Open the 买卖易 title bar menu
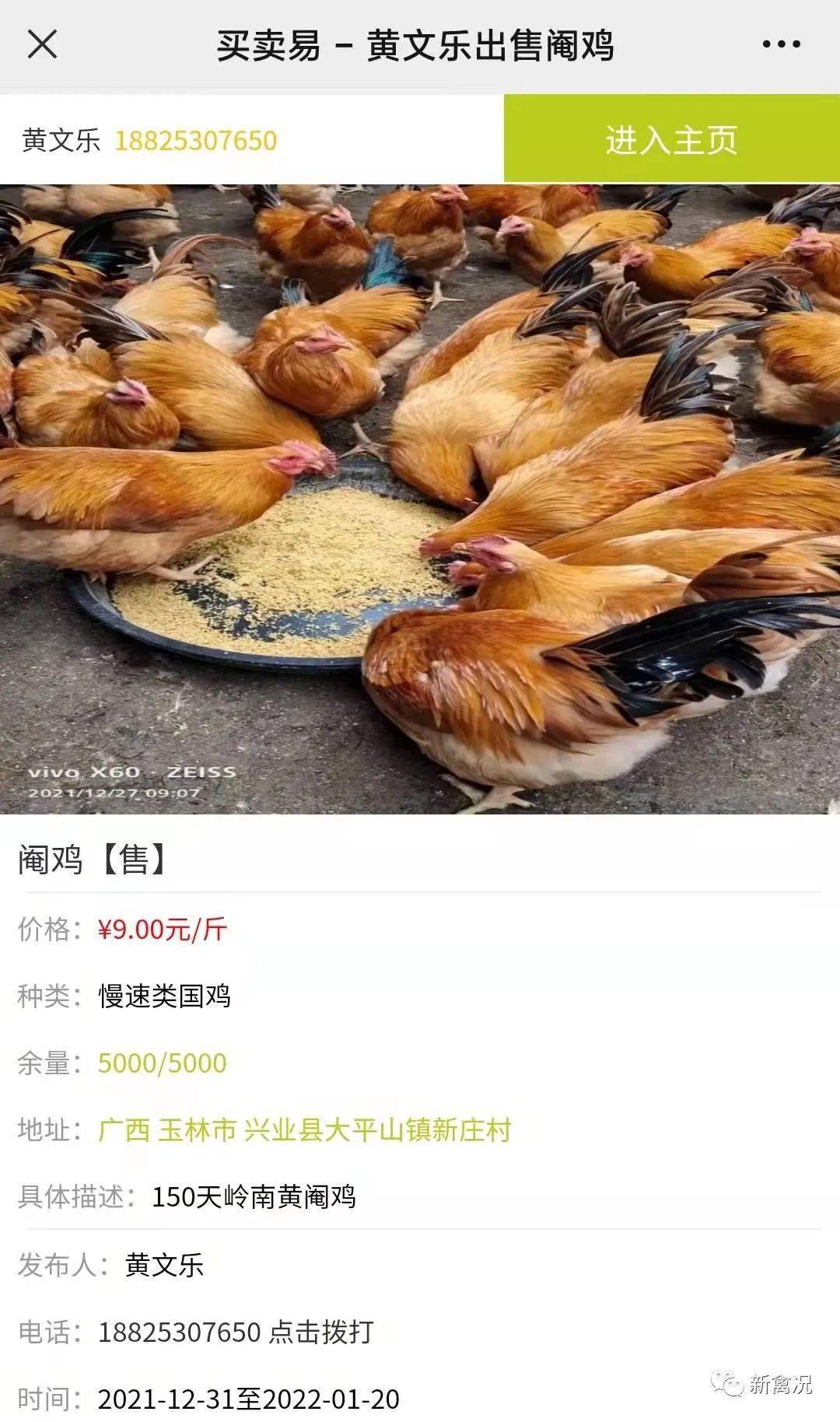 pos(420,44)
